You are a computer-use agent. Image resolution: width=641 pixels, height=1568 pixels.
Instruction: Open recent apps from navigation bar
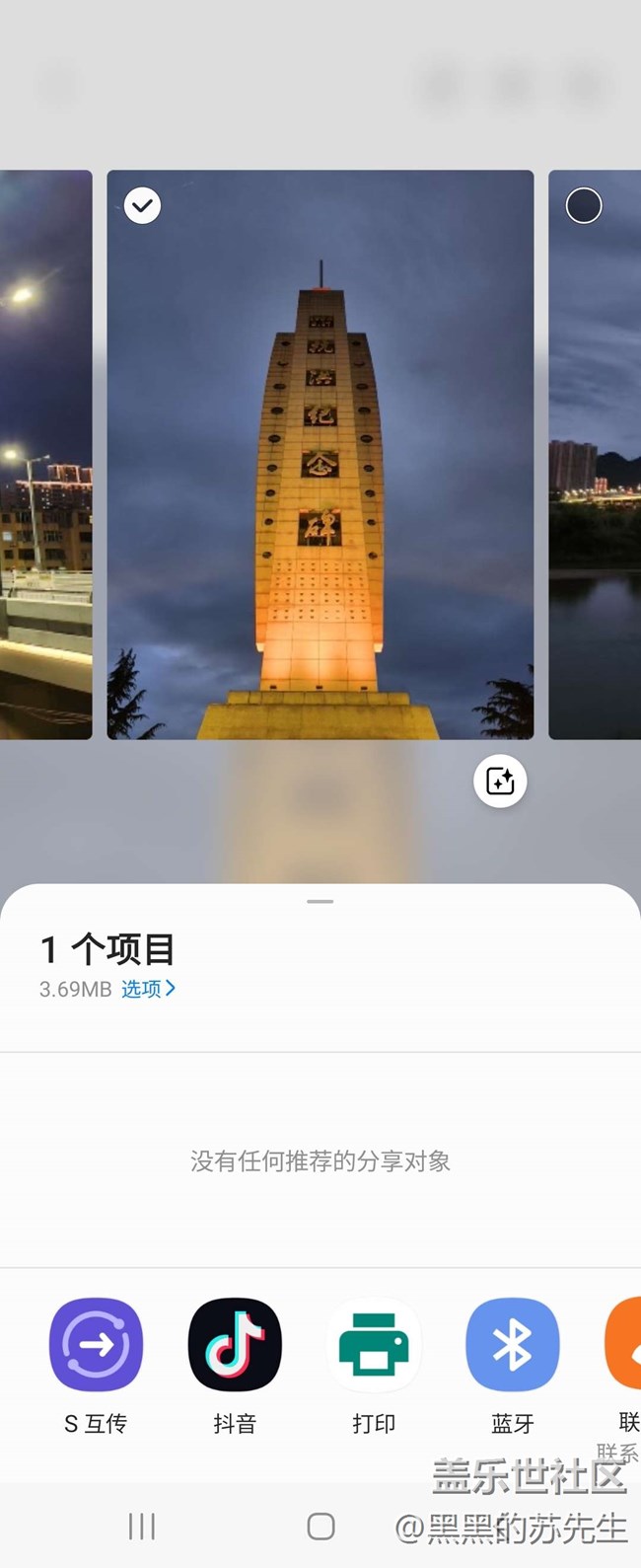(142, 1527)
